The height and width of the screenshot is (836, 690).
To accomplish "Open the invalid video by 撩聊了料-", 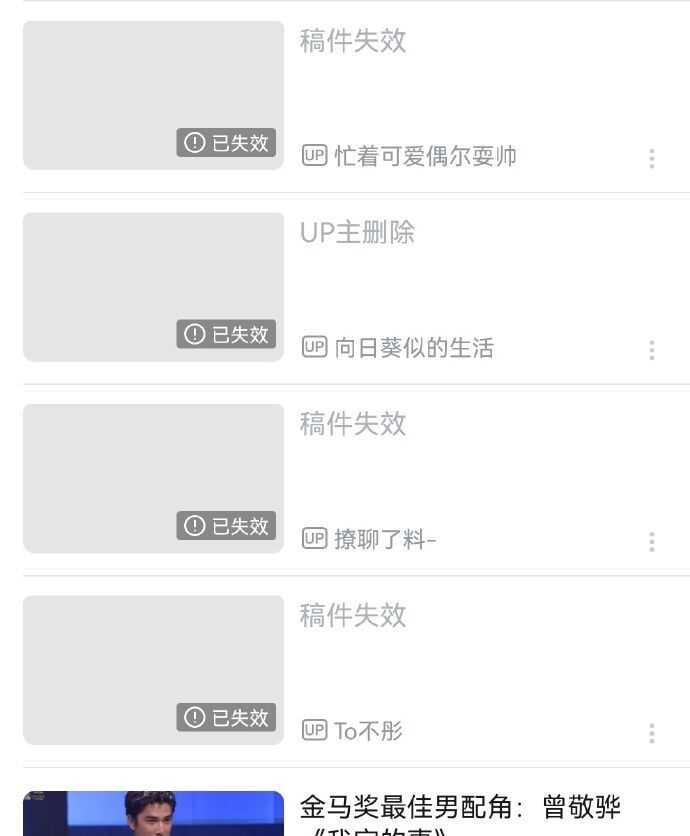I will click(x=153, y=479).
